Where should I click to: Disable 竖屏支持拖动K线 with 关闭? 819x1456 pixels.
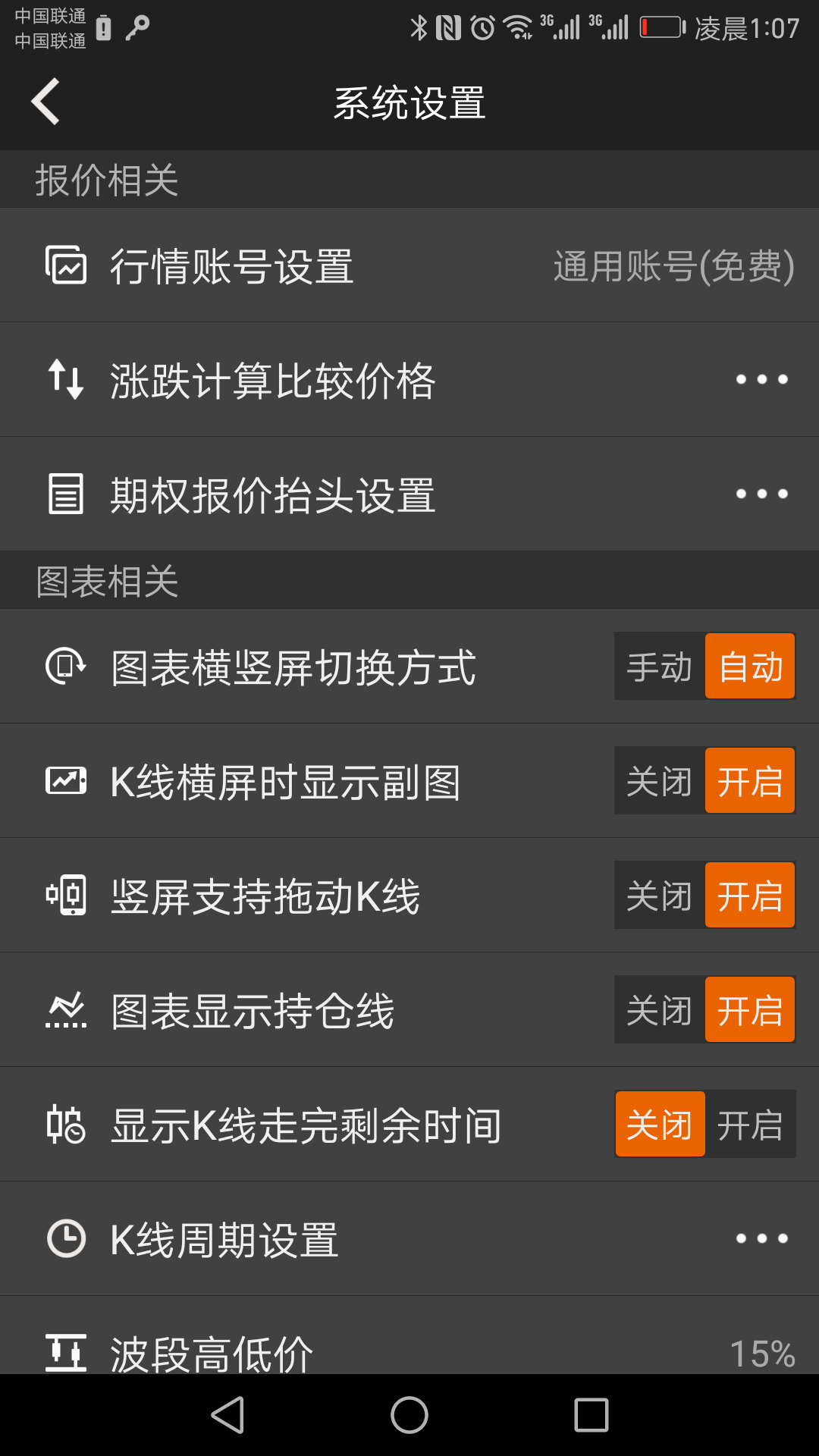(659, 896)
